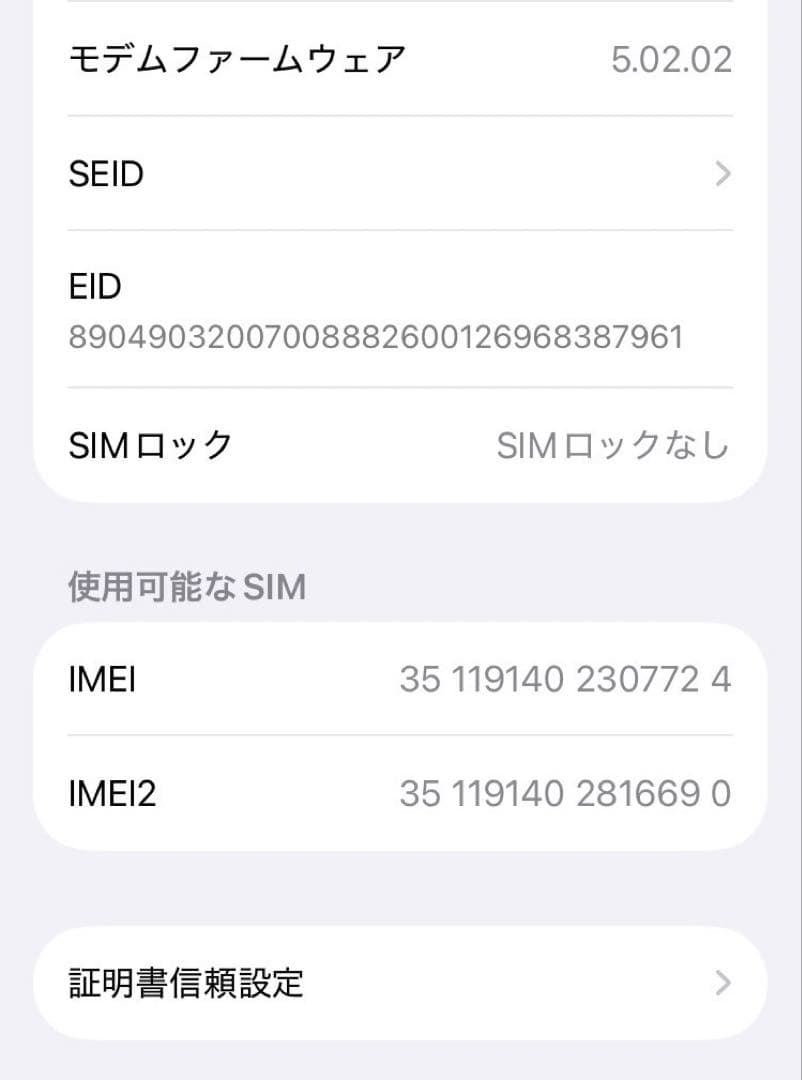Tap the IMEI number 35 119140 230772 4
The image size is (802, 1080).
tap(563, 679)
